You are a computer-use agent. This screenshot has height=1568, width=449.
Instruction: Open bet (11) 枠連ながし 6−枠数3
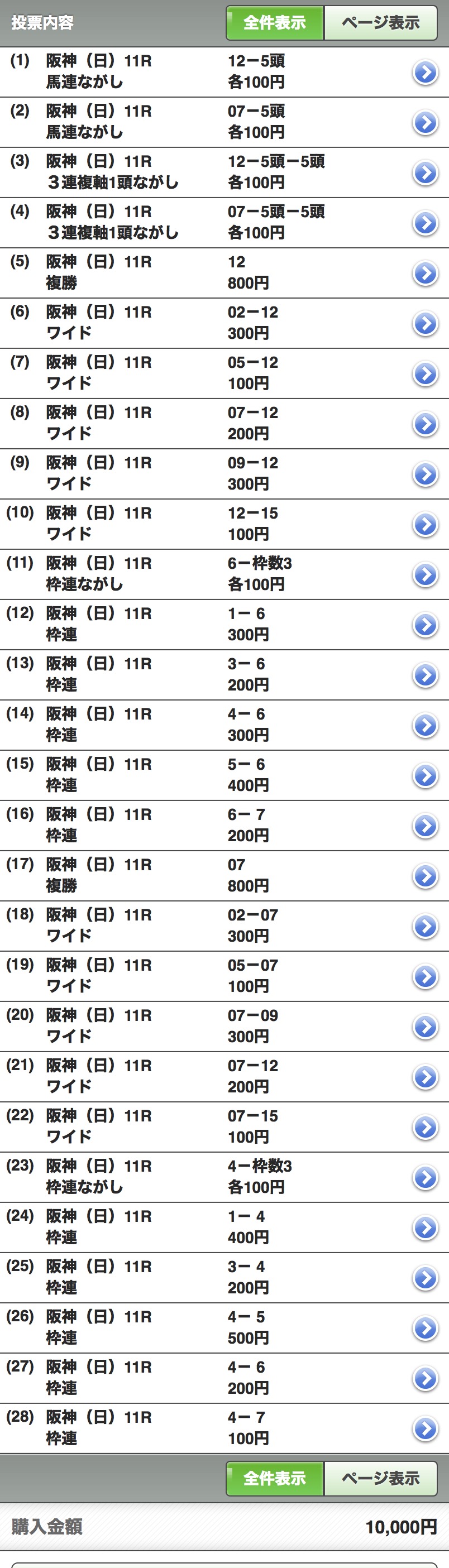point(425,574)
